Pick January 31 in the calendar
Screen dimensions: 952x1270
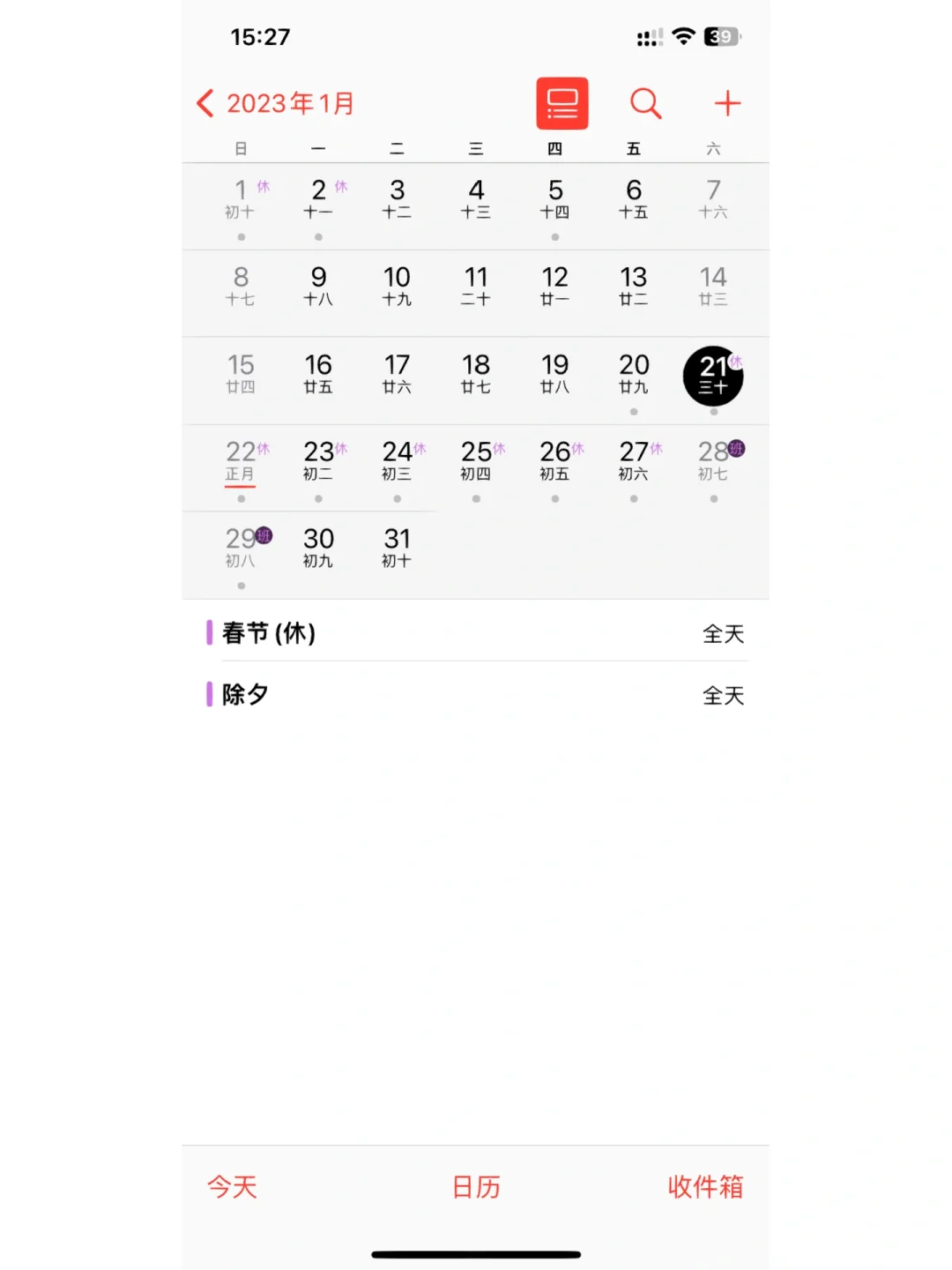coord(398,549)
